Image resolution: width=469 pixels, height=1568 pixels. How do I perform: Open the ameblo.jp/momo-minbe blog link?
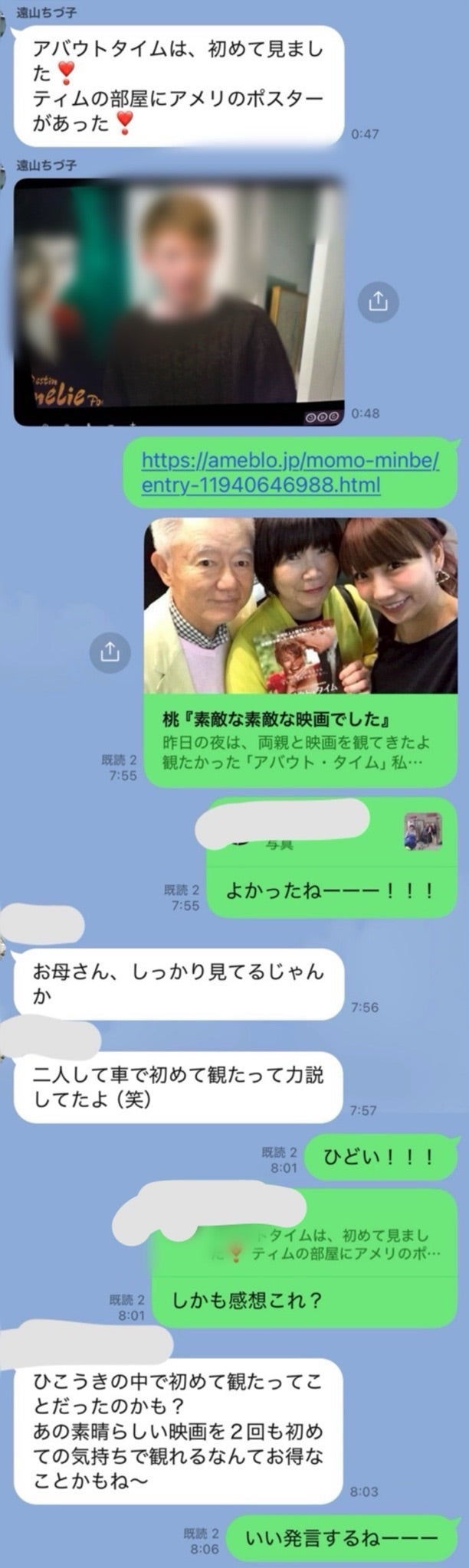click(290, 472)
